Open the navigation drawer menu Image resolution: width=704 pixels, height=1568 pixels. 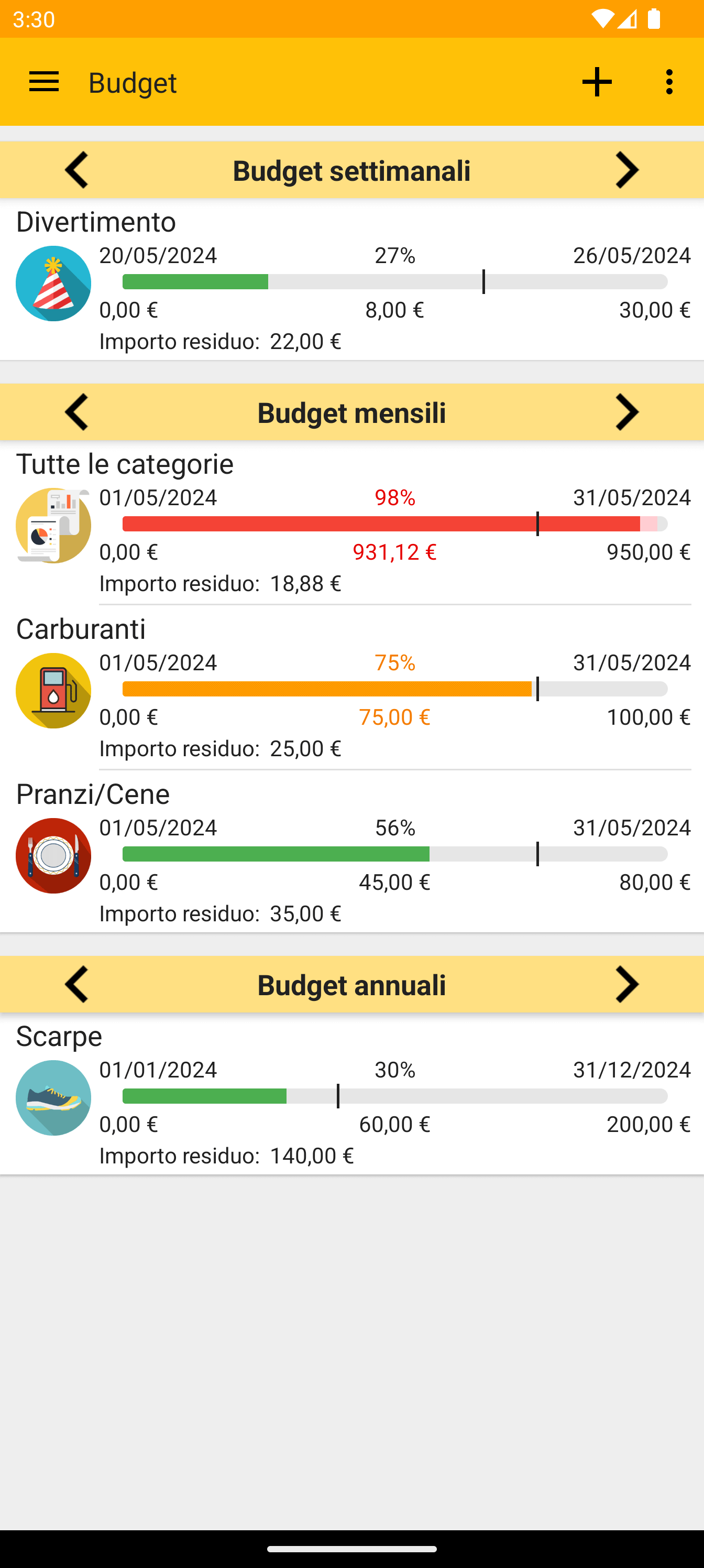pyautogui.click(x=44, y=82)
